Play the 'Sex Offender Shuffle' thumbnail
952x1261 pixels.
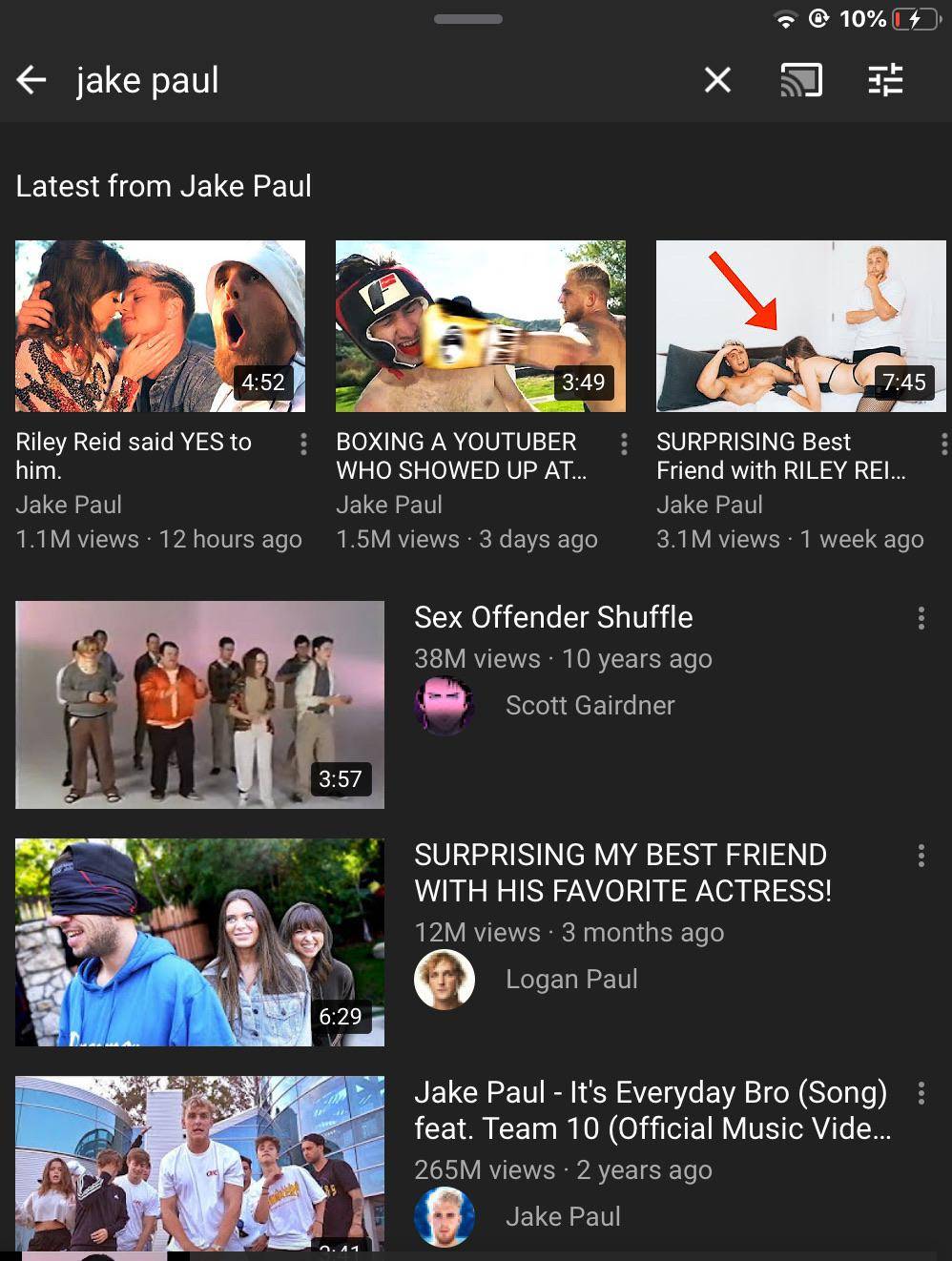(x=199, y=704)
